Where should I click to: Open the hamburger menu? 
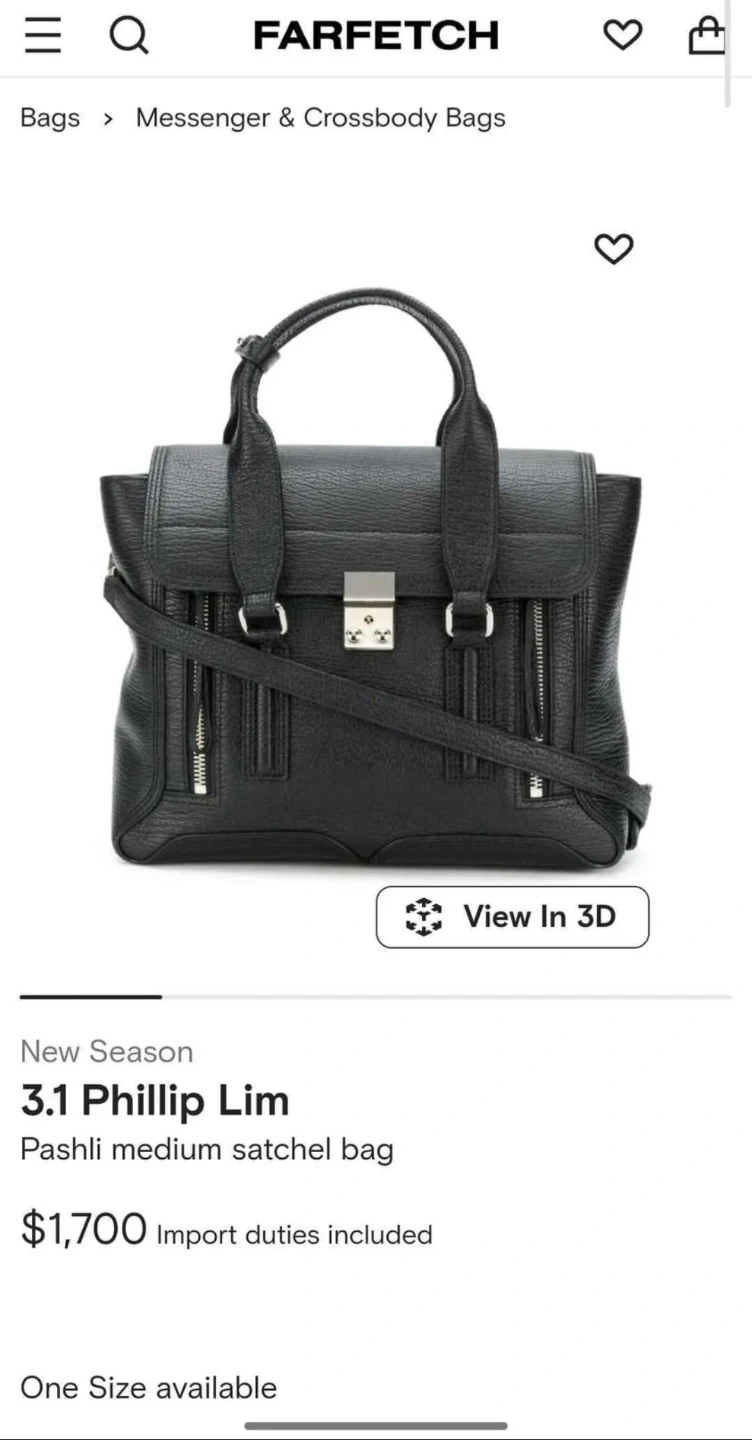point(42,36)
